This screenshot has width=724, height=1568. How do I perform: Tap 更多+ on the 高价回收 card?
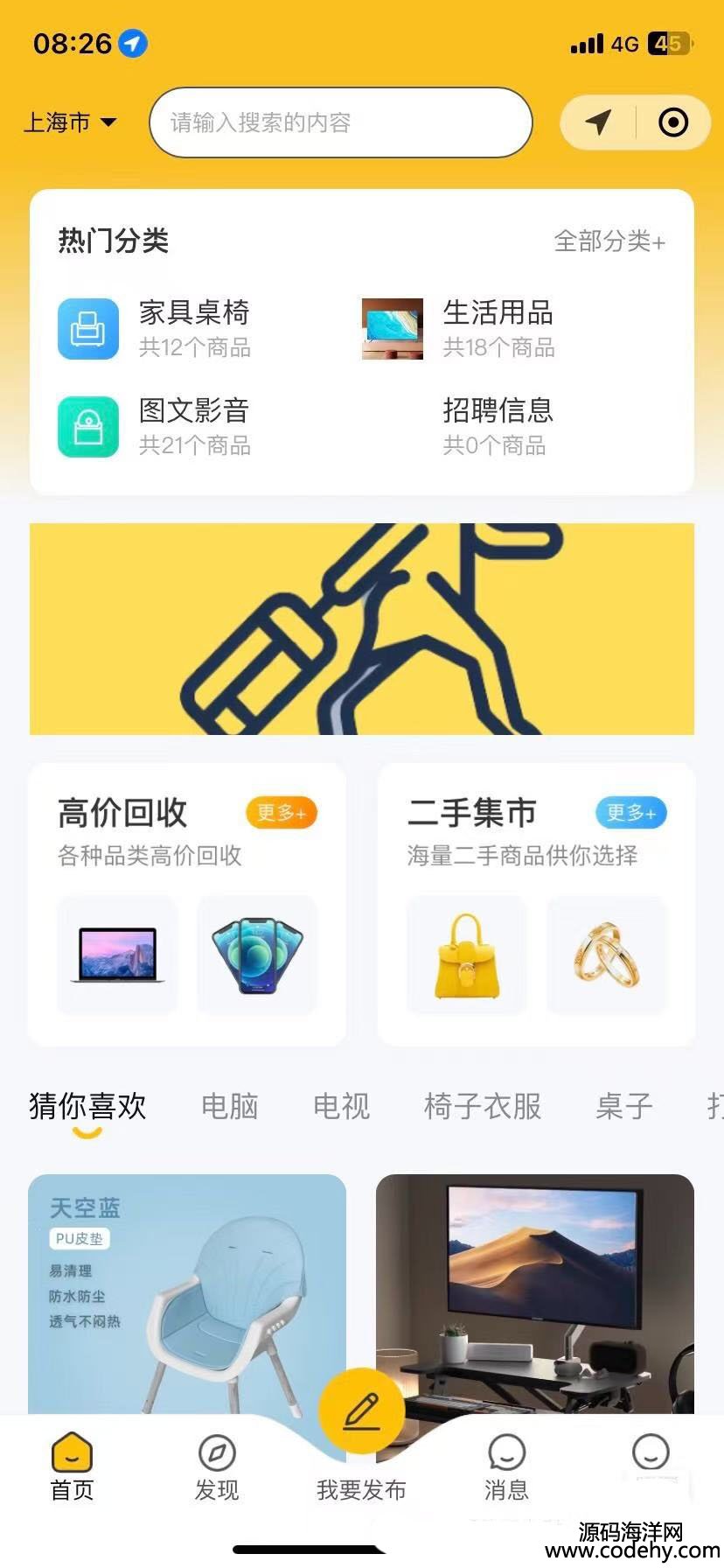[x=281, y=813]
